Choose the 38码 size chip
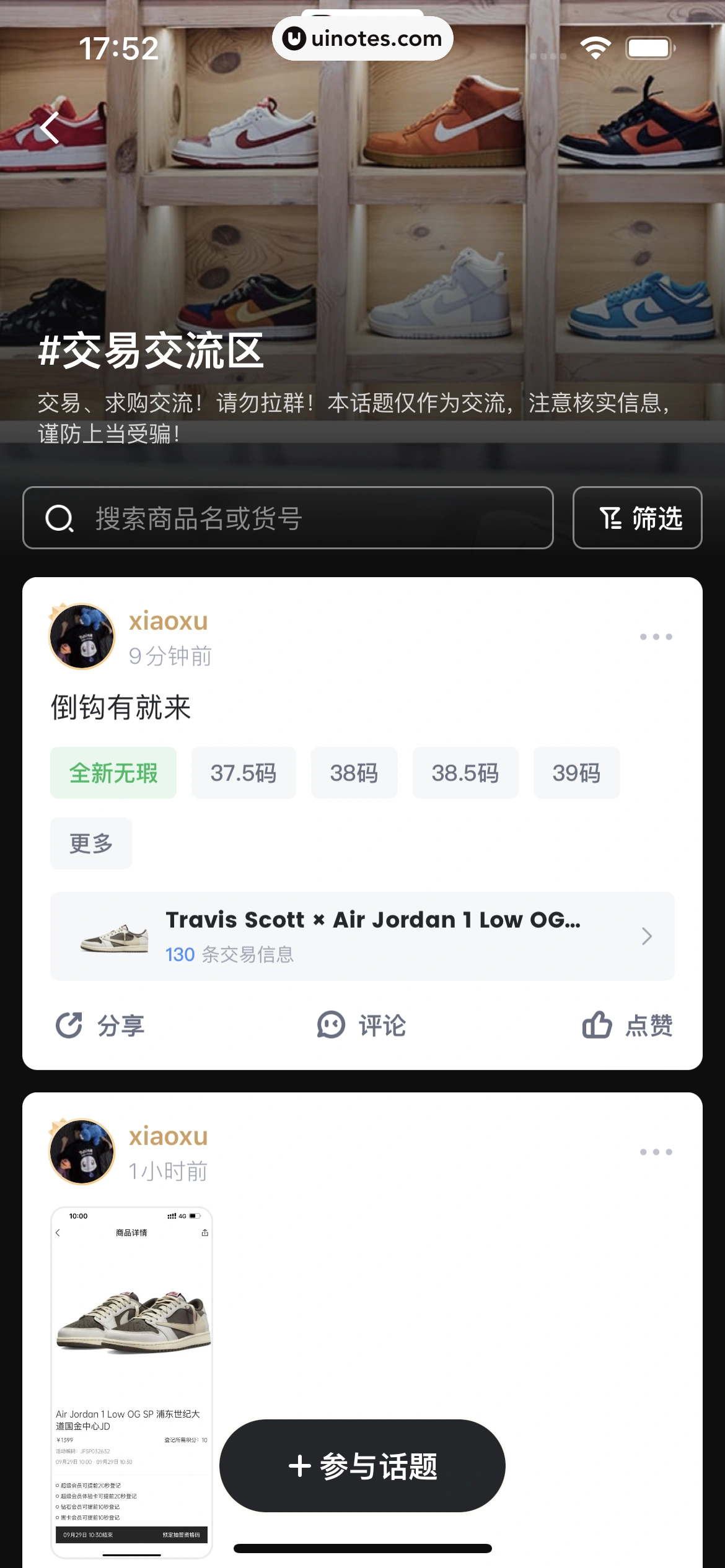This screenshot has height=1568, width=725. 354,773
